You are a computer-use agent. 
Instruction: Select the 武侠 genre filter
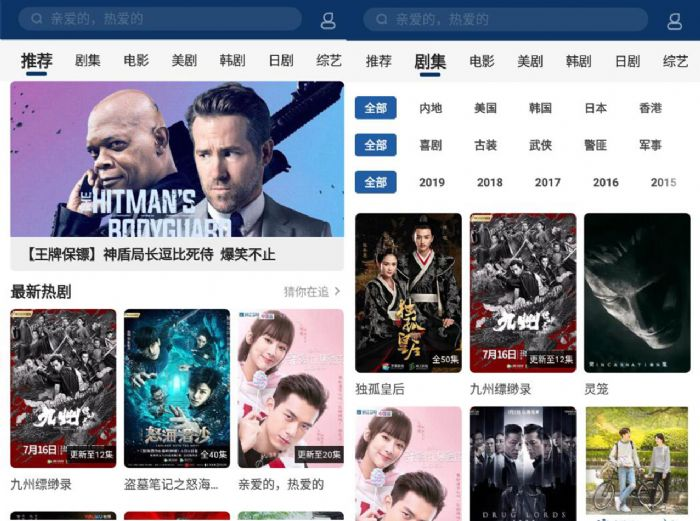(x=540, y=145)
